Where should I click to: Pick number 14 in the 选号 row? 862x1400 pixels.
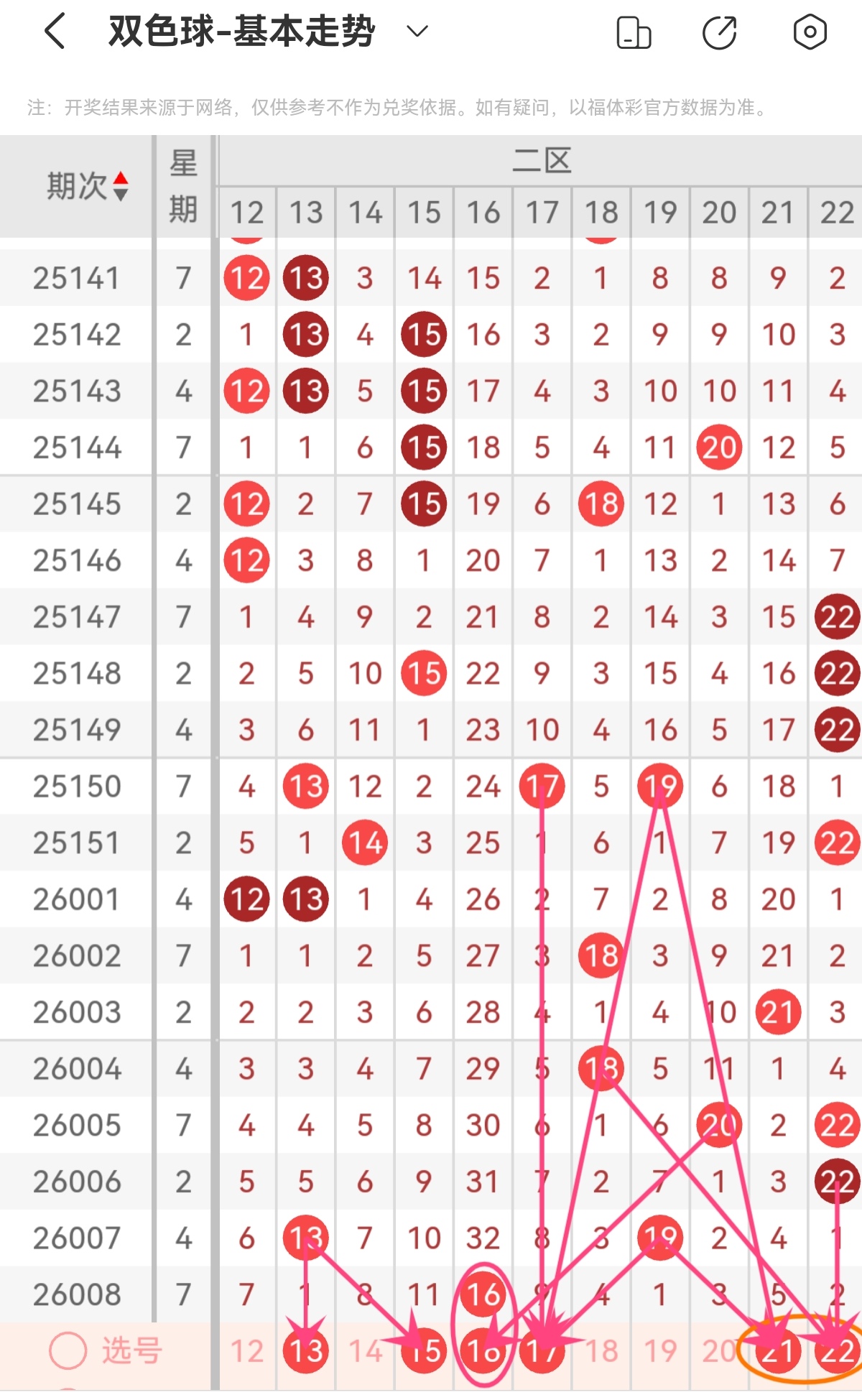[x=365, y=1351]
